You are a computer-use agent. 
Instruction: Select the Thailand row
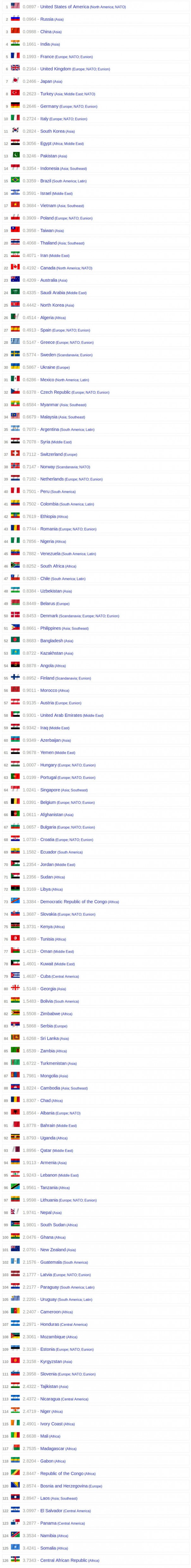[49, 243]
